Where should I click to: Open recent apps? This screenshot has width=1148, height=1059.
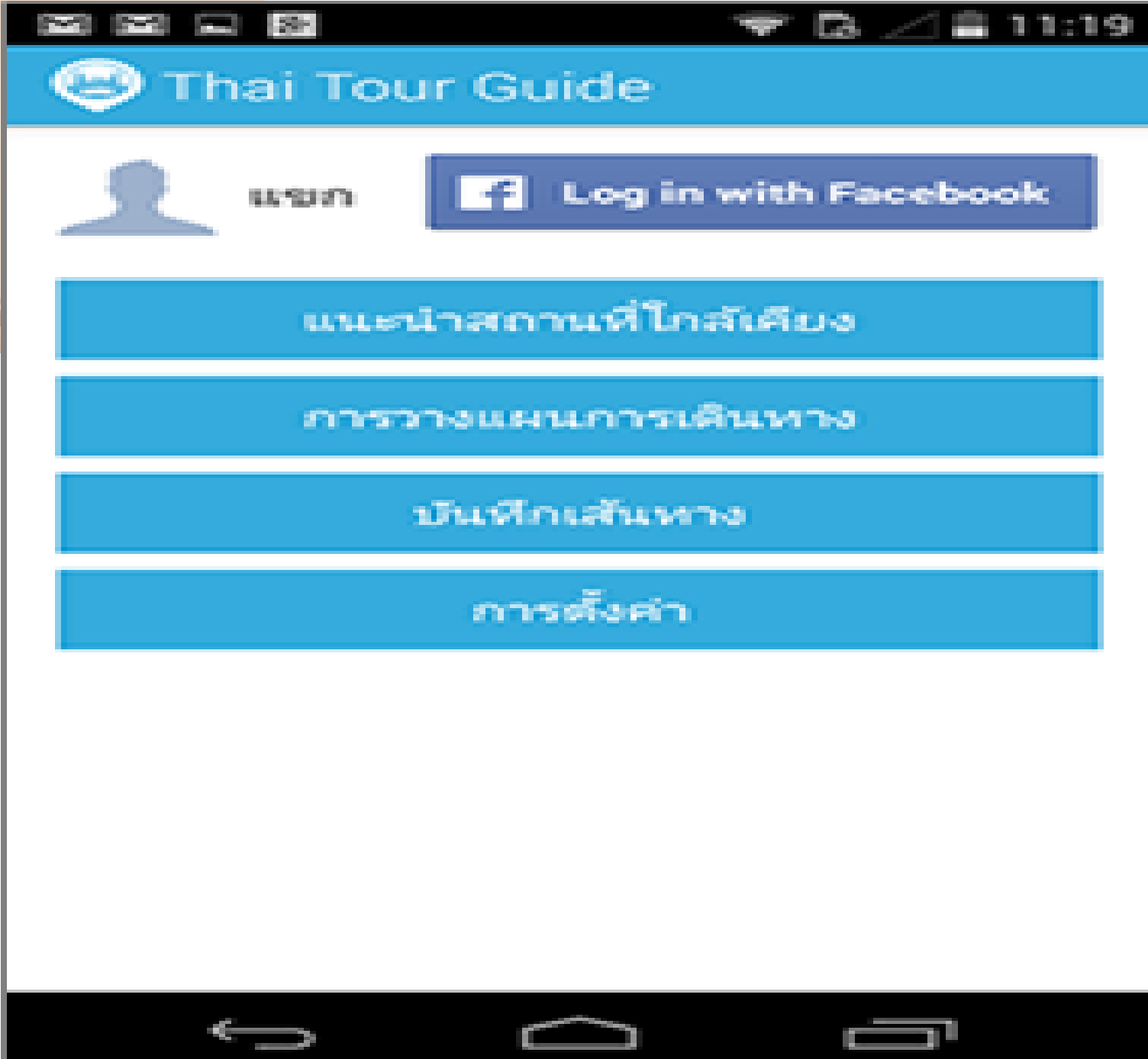coord(899,1034)
